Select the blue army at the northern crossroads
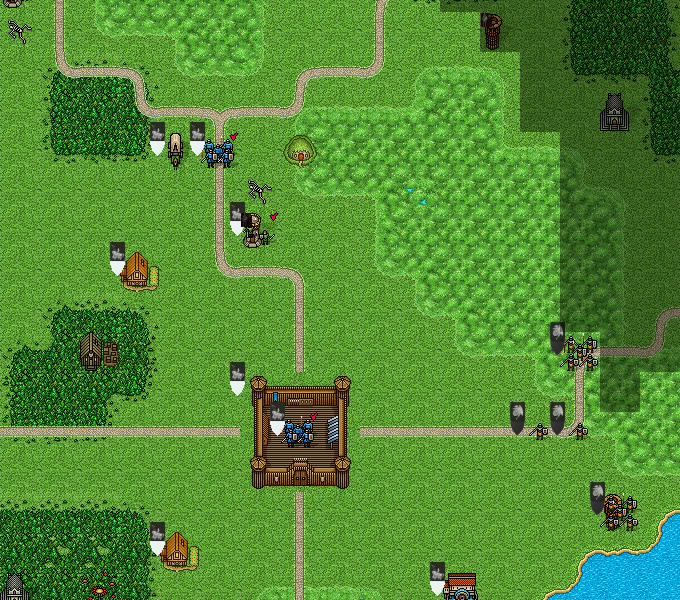The width and height of the screenshot is (680, 600). pyautogui.click(x=219, y=152)
